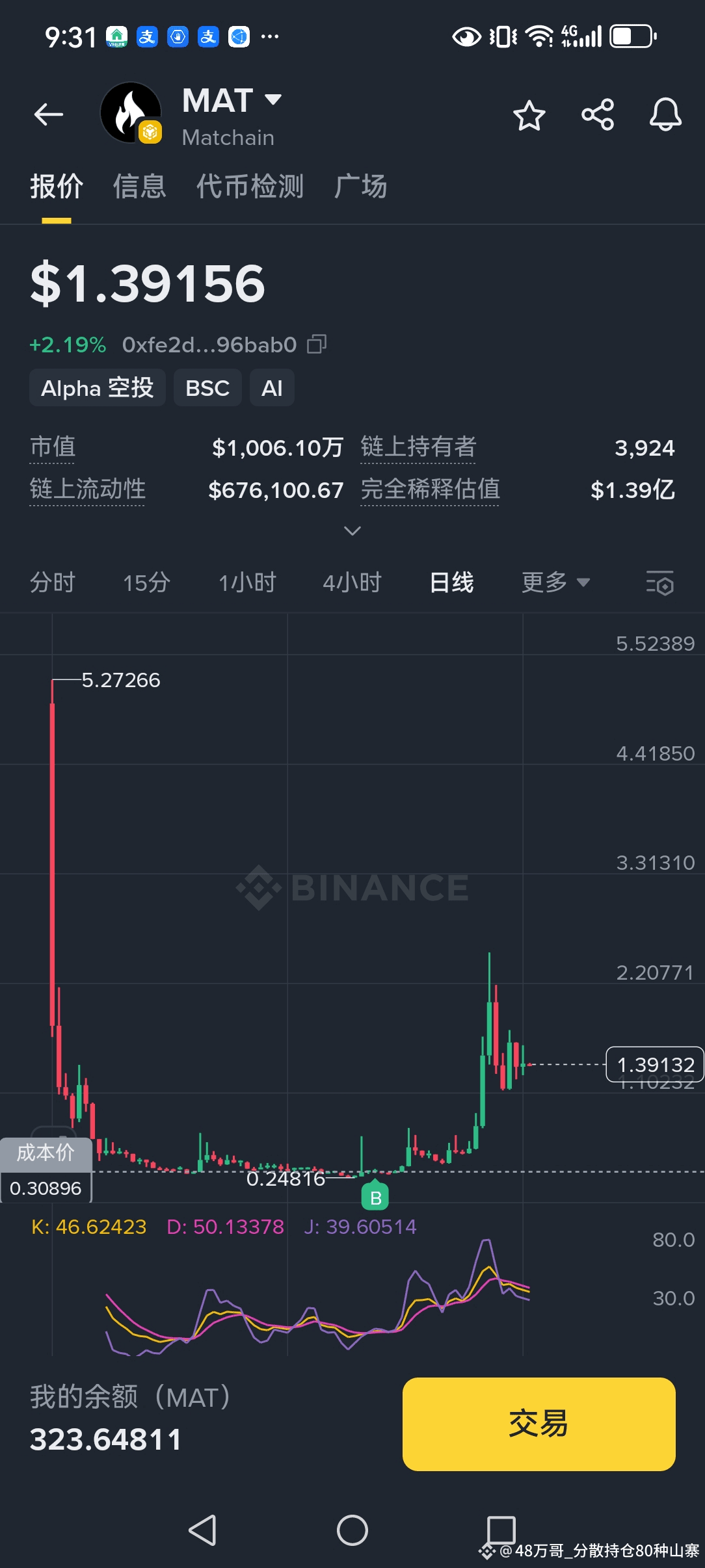Screen dimensions: 705x1568
Task: Tap the Alpha 空投 chip
Action: coord(98,388)
